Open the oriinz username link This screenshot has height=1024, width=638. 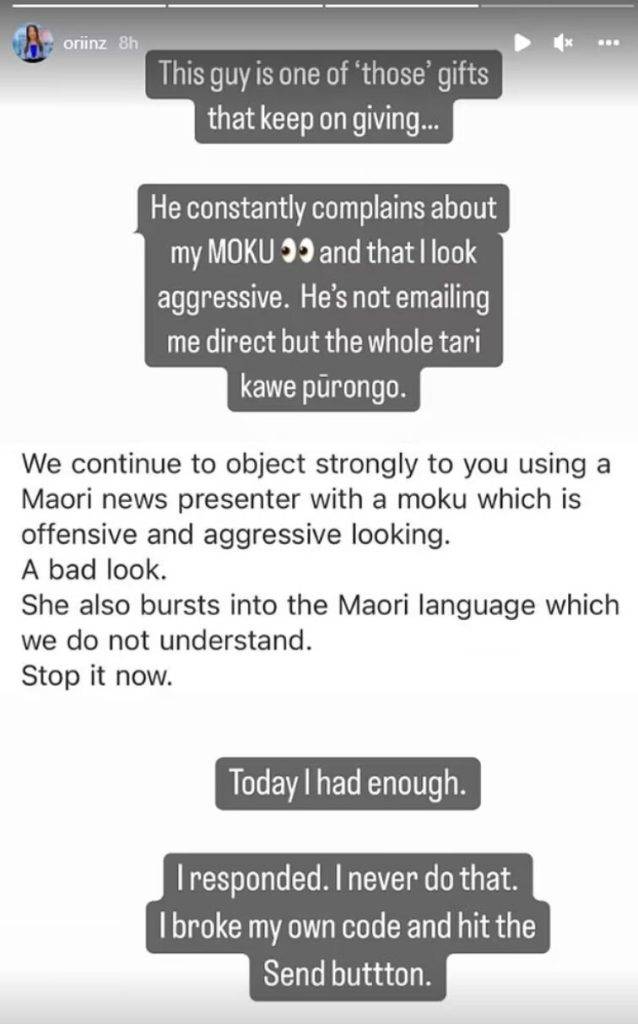tap(86, 43)
